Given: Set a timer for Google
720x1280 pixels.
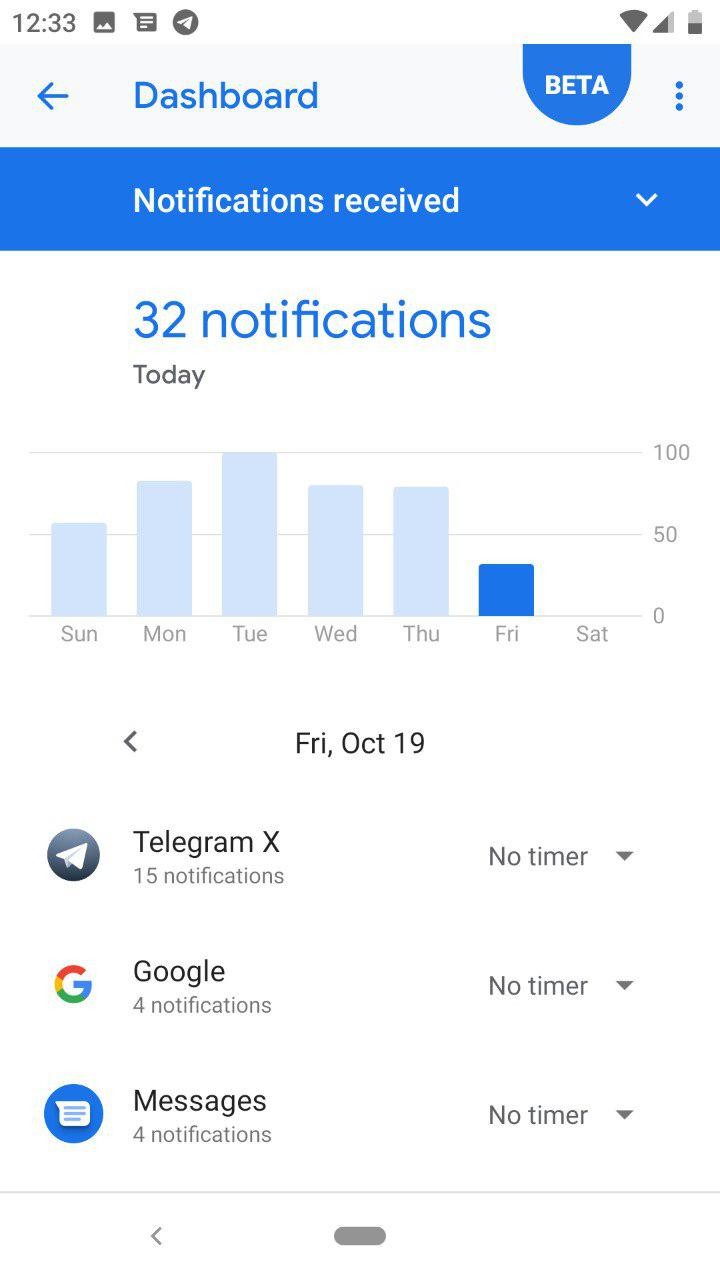Looking at the screenshot, I should 561,985.
